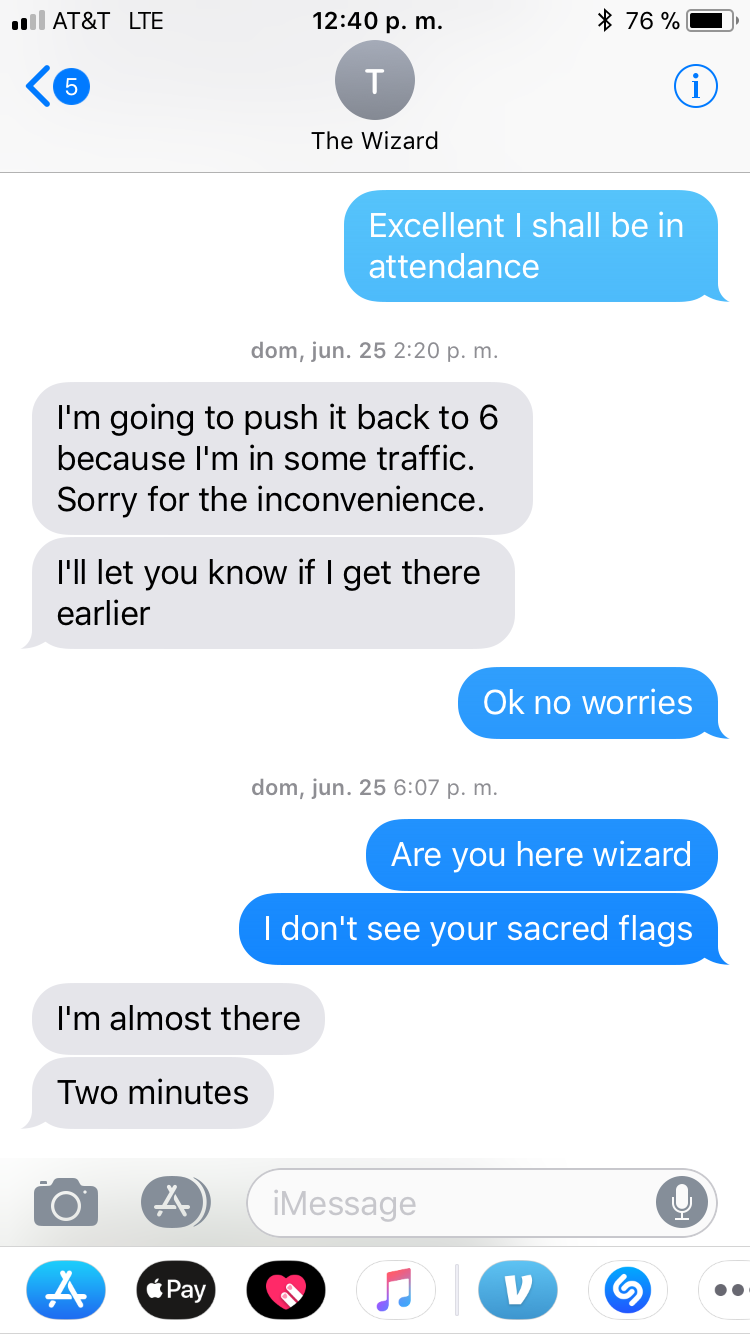Open The Wizard contact avatar

click(x=375, y=82)
